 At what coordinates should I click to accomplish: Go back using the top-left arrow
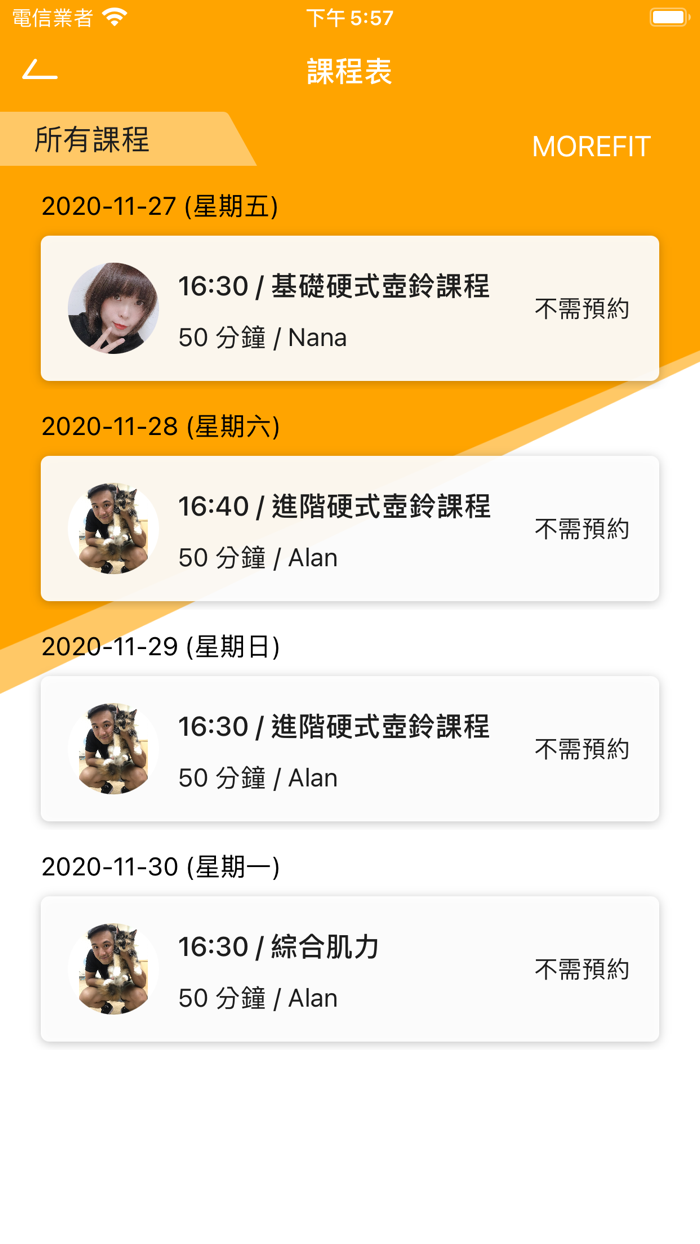[x=40, y=70]
